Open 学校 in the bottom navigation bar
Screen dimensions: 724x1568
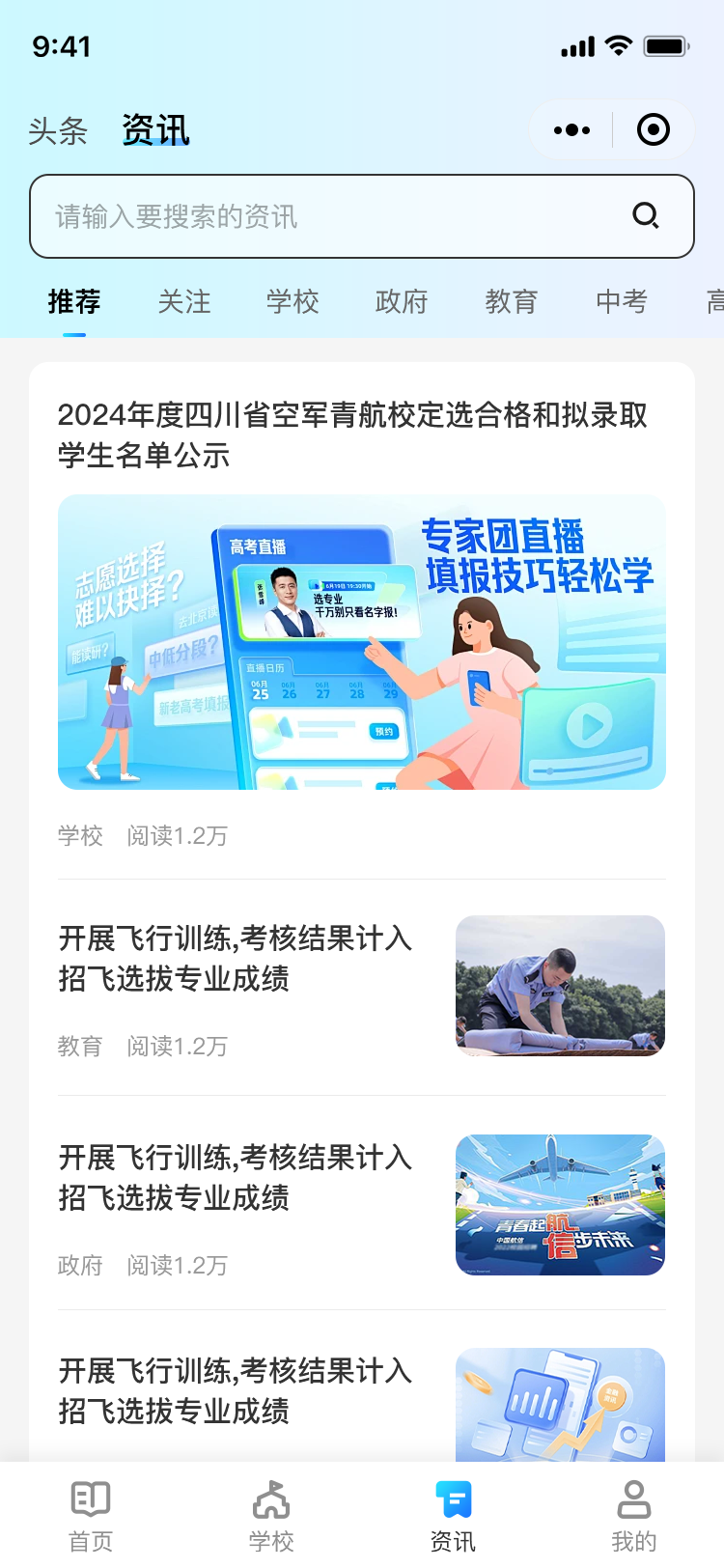click(271, 1516)
